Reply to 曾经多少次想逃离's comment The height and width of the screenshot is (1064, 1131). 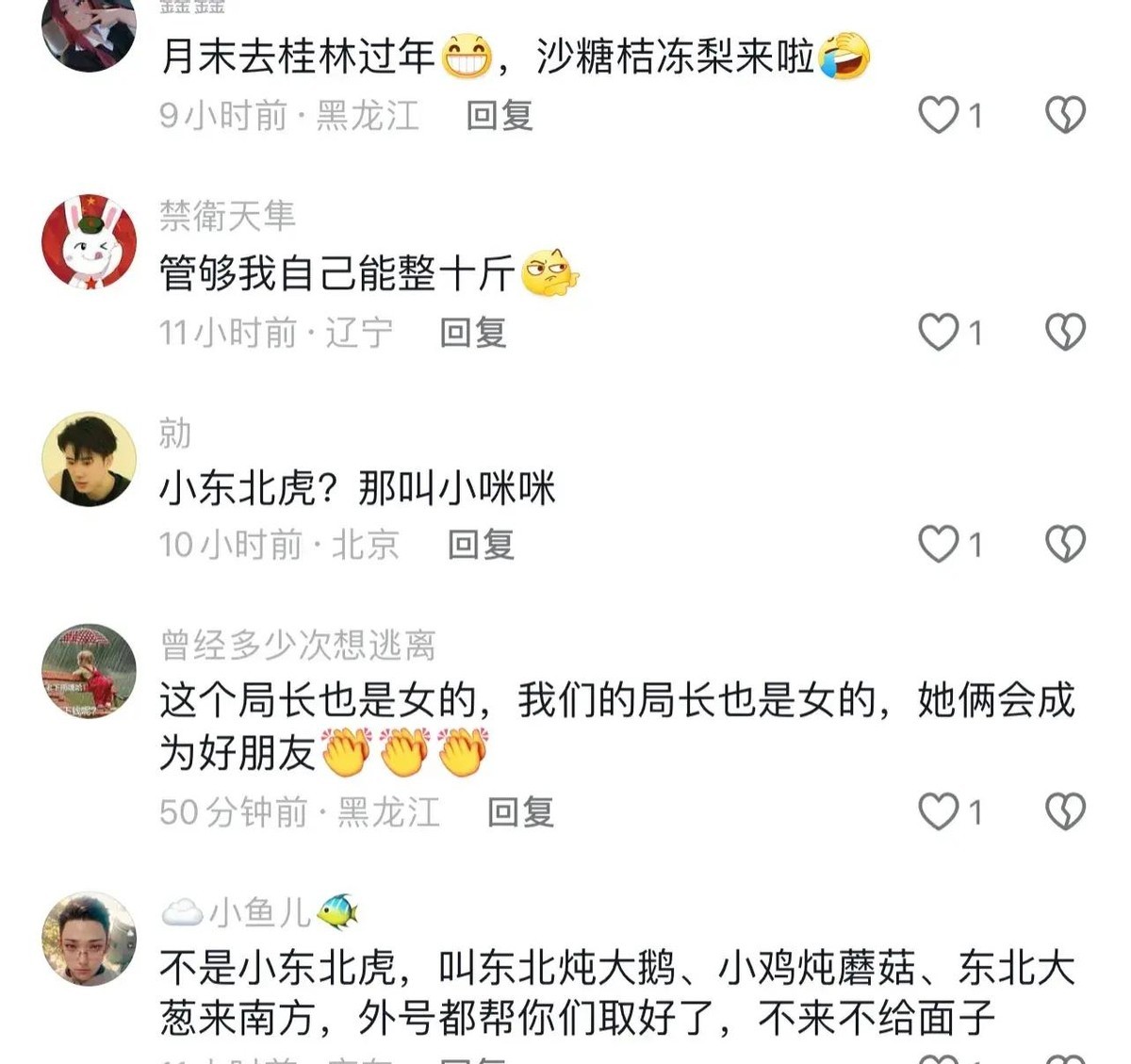click(520, 812)
